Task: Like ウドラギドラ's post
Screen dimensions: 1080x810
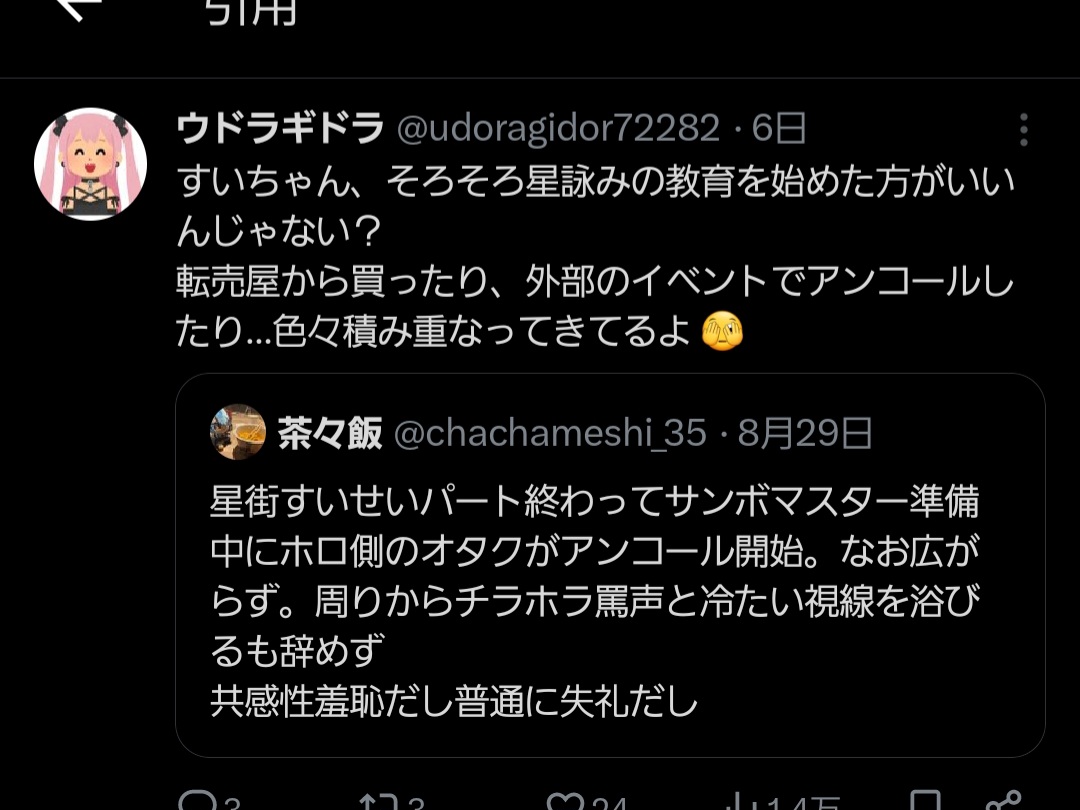Action: pyautogui.click(x=566, y=802)
